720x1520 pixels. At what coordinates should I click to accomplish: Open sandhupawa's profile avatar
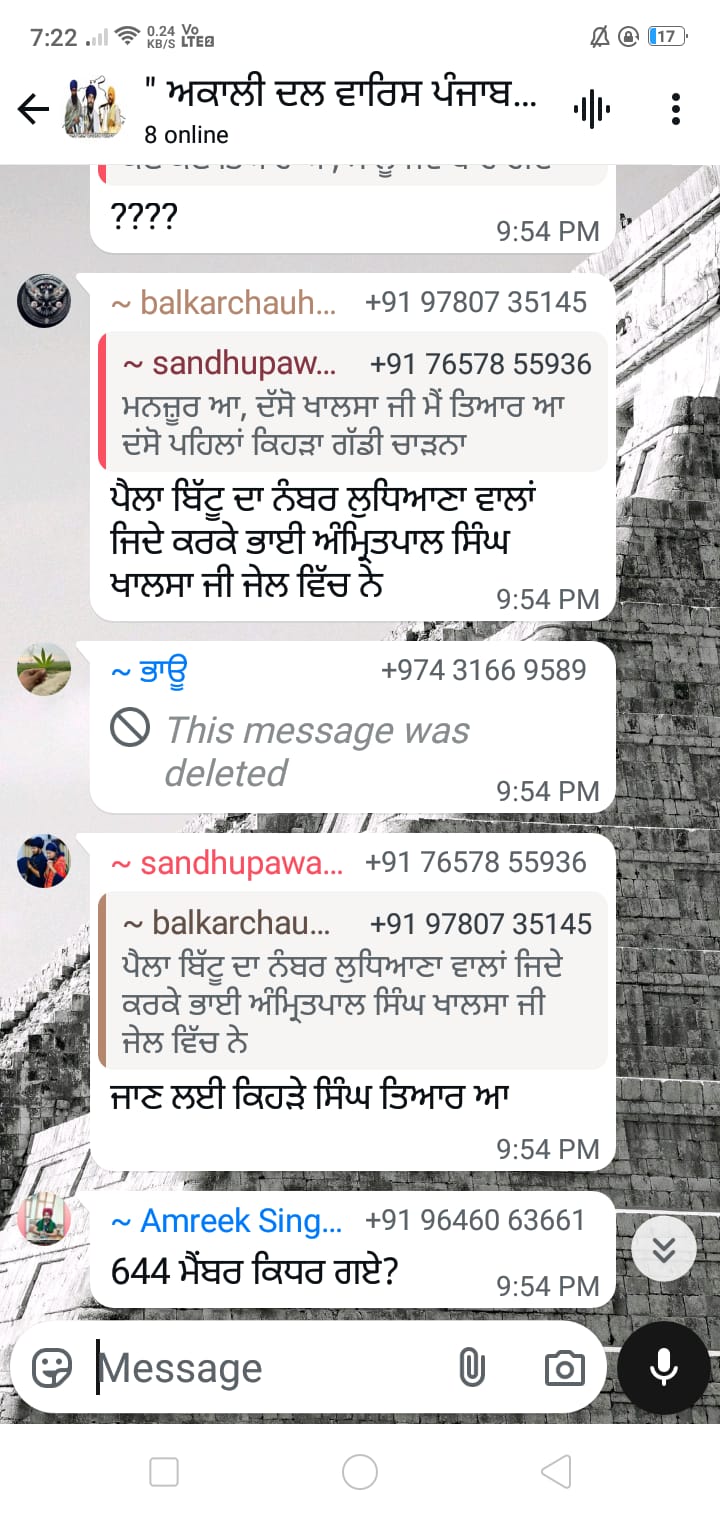44,861
